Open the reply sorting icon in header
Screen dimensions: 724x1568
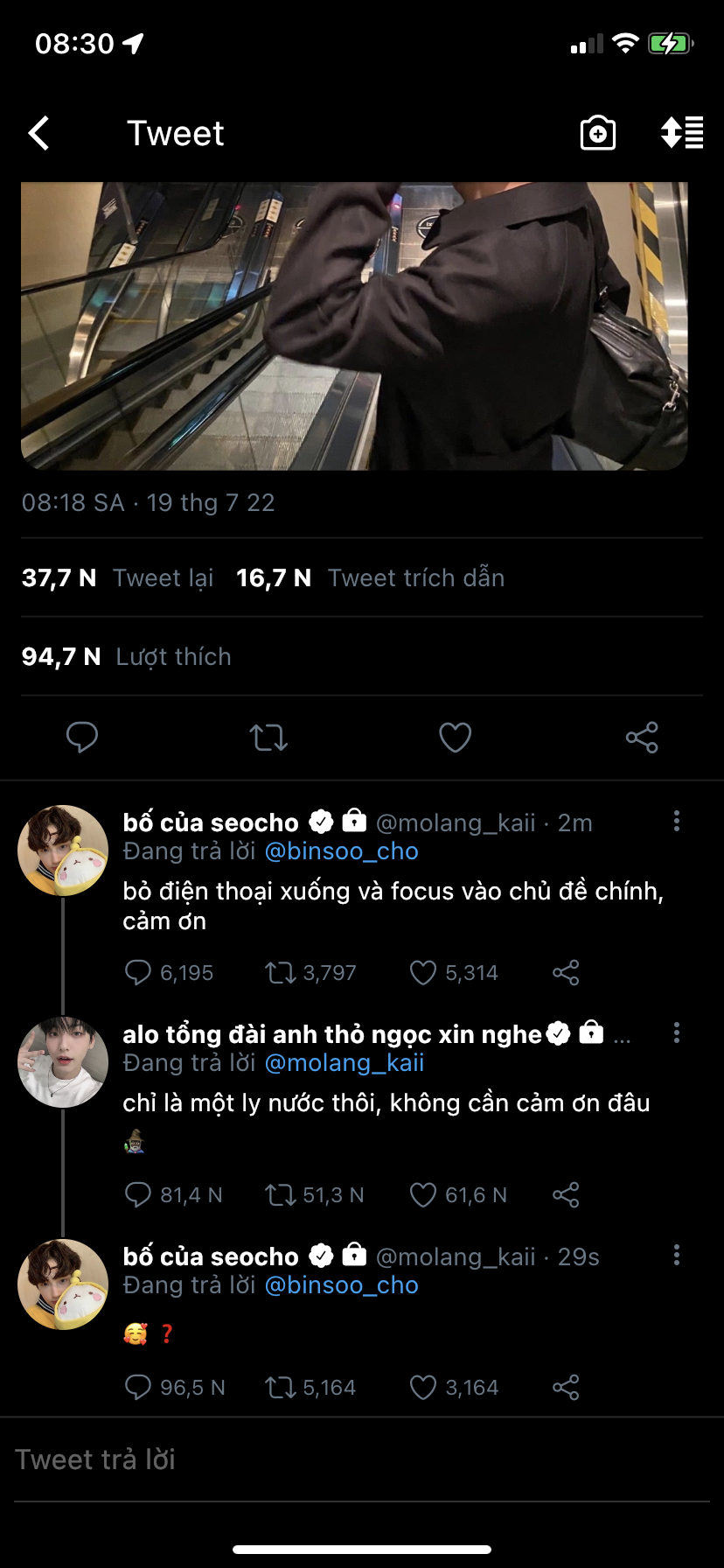pos(681,133)
